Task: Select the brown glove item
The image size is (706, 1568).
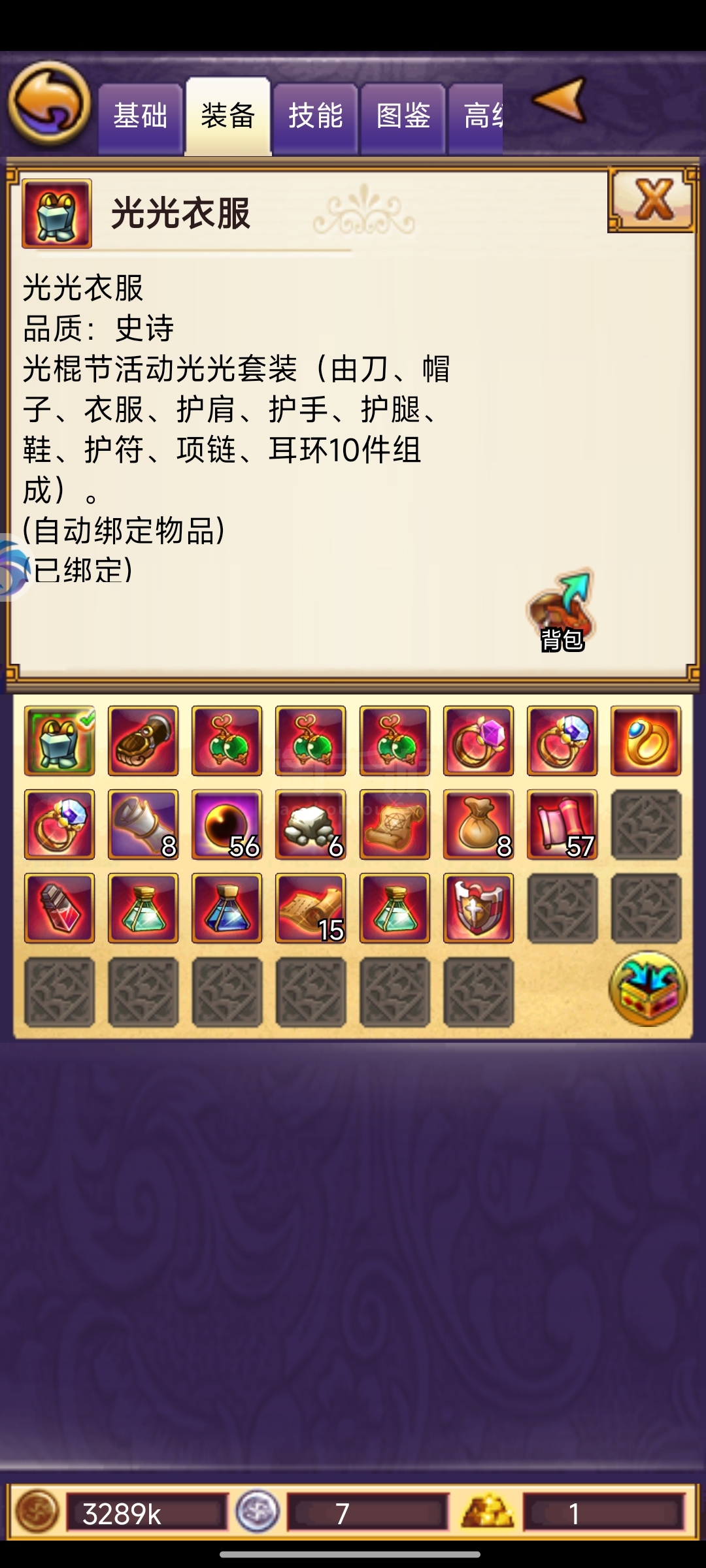Action: click(x=143, y=741)
